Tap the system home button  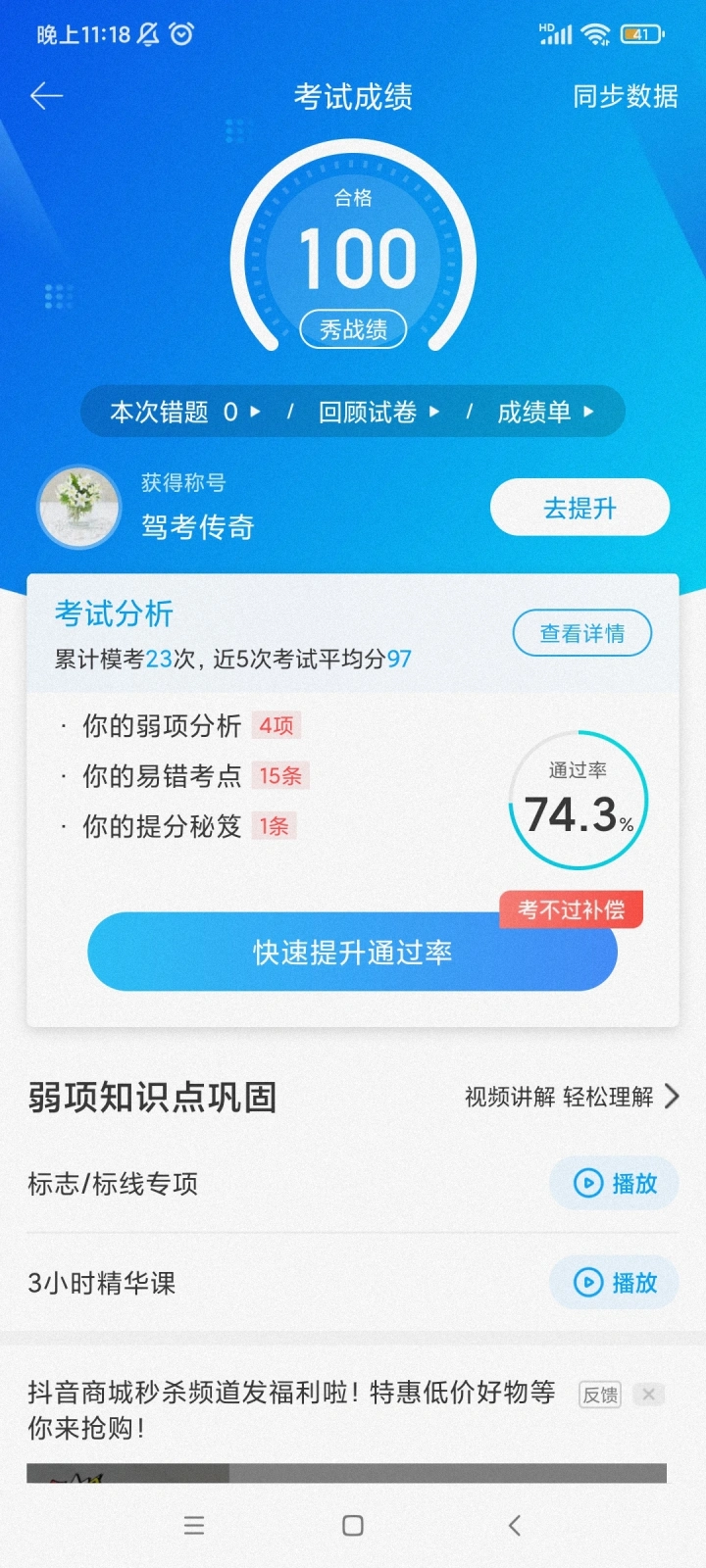click(x=353, y=1525)
